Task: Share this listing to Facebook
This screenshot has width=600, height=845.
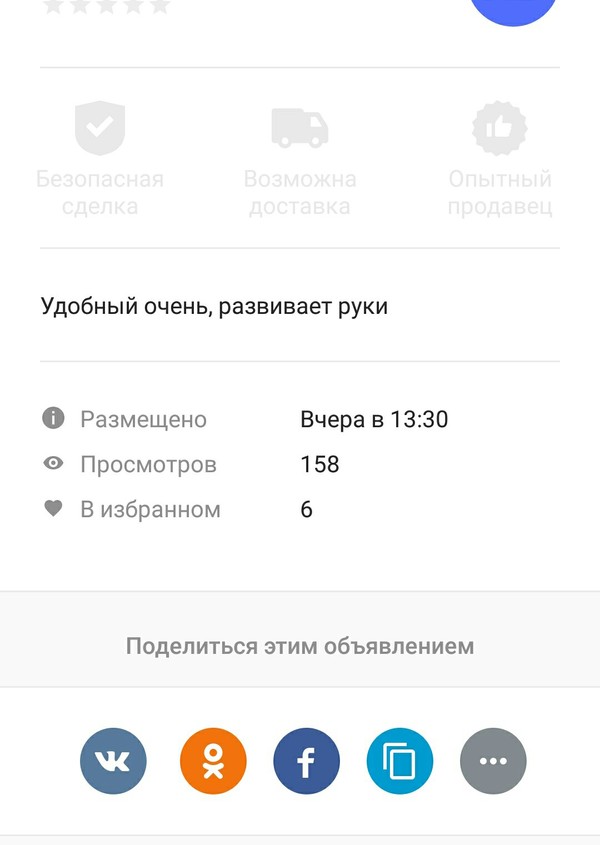Action: coord(306,761)
